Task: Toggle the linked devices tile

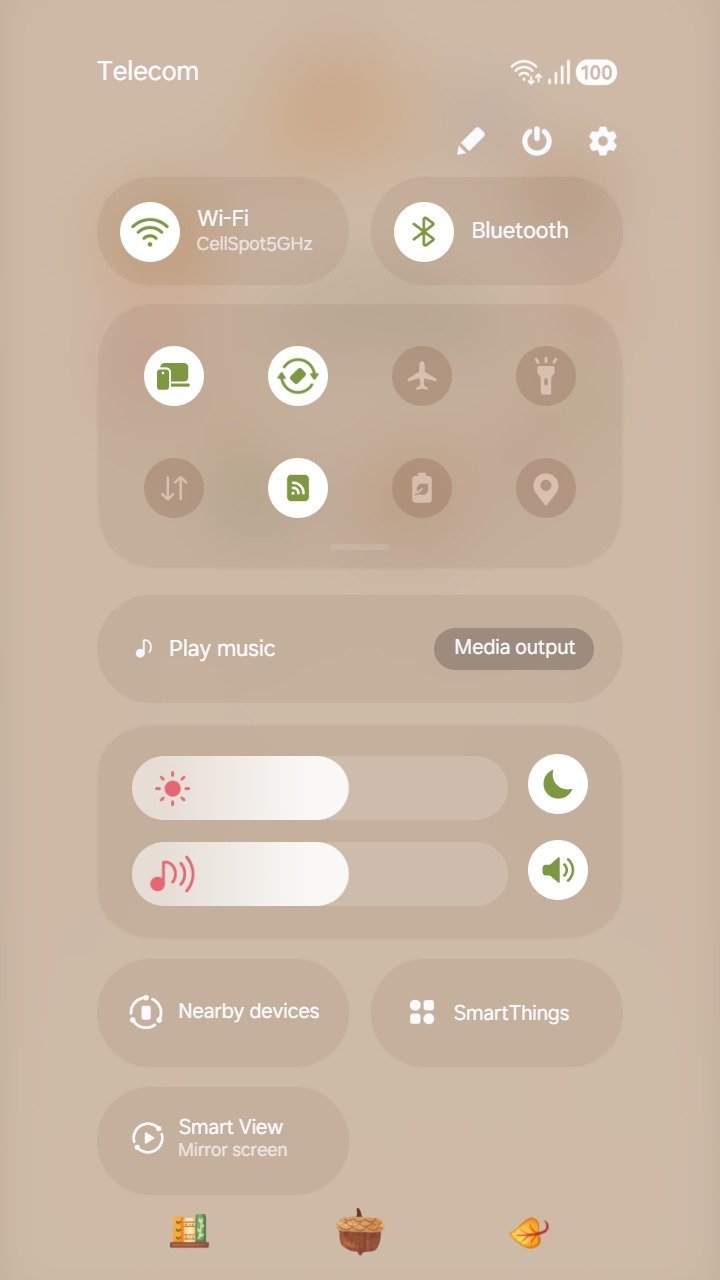Action: point(174,376)
